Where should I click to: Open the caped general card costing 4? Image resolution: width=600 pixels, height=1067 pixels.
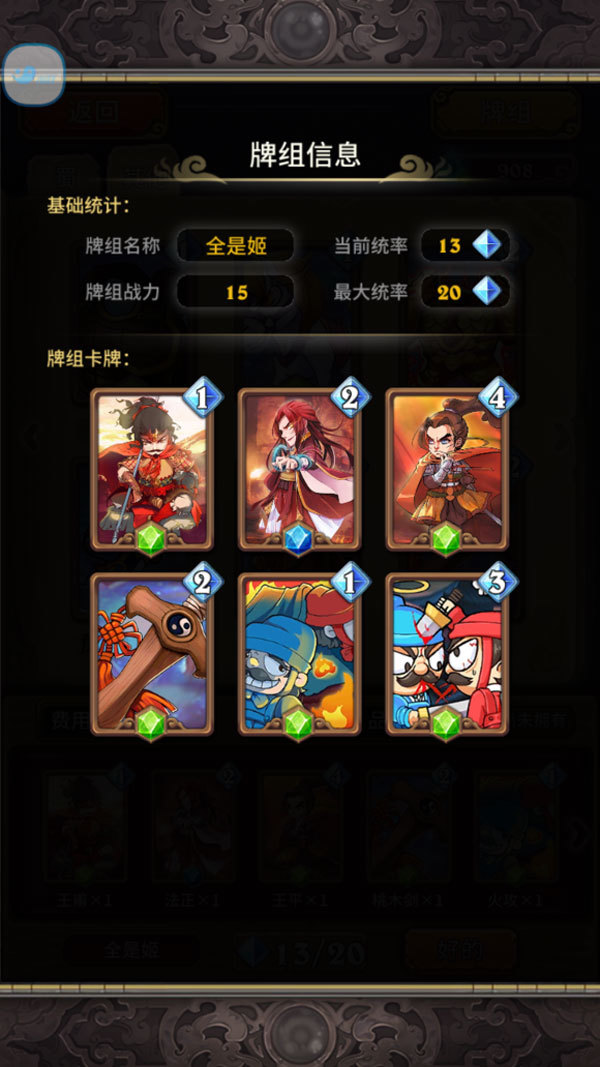pyautogui.click(x=446, y=467)
